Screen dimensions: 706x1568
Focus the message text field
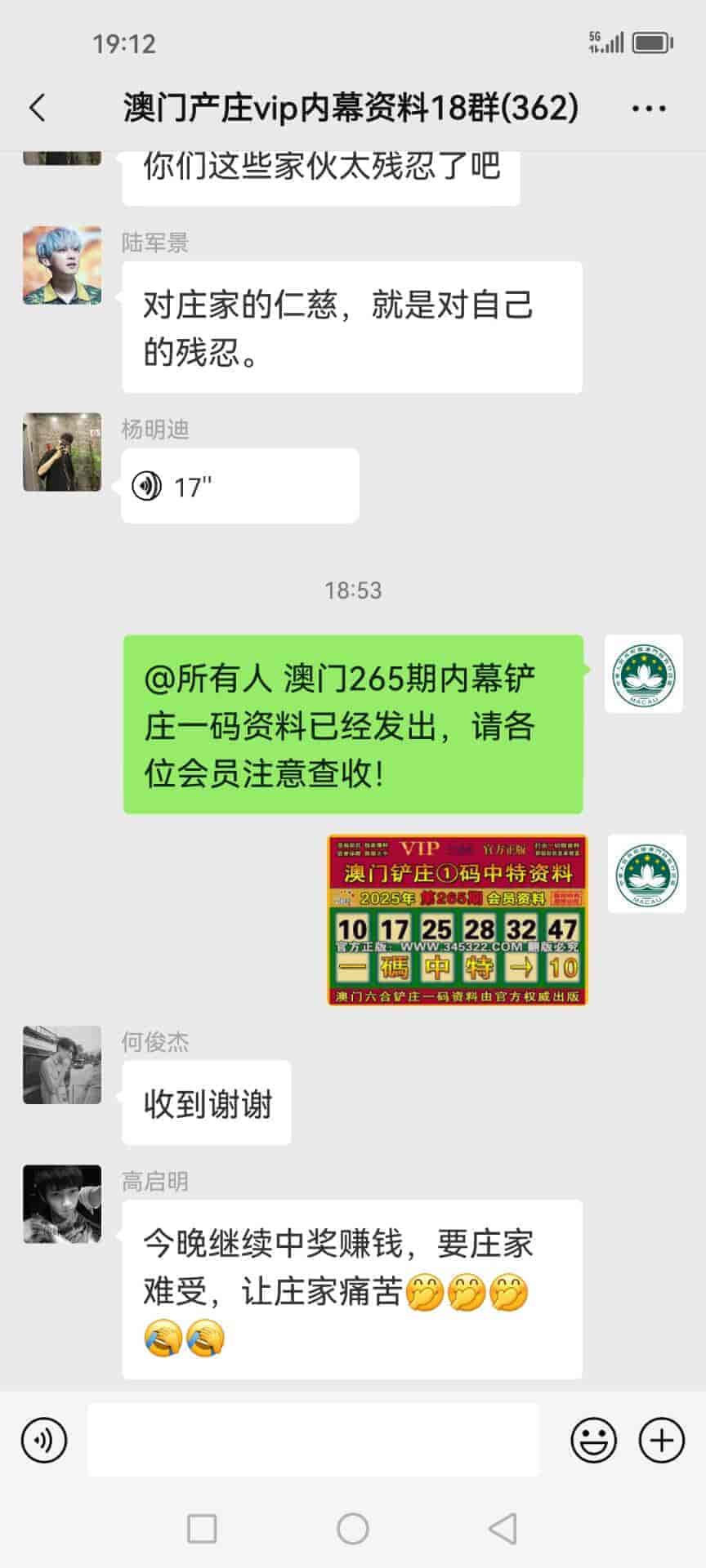pos(313,1440)
